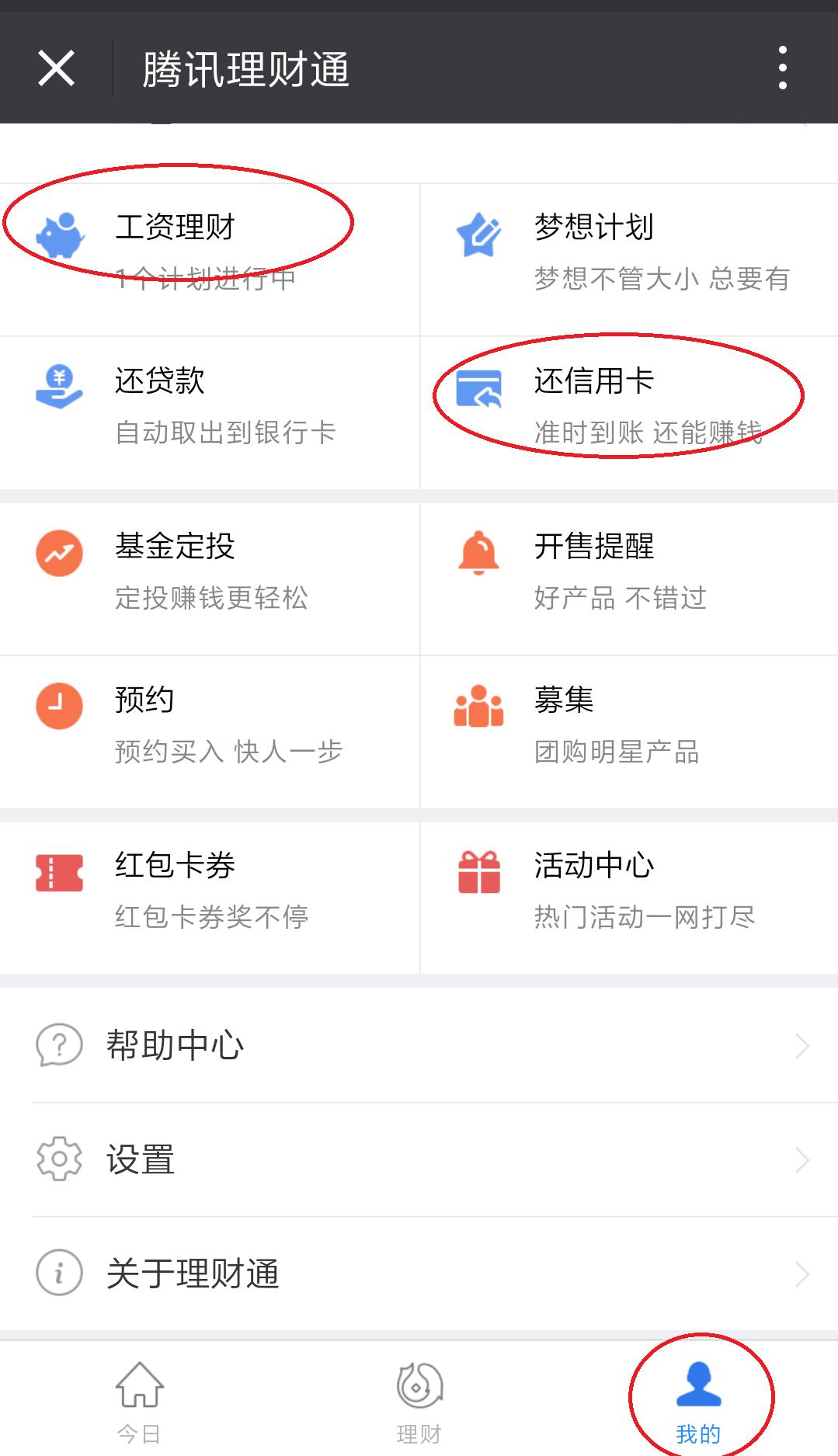
Task: Expand 关于理财通 with its arrow
Action: click(x=804, y=1274)
